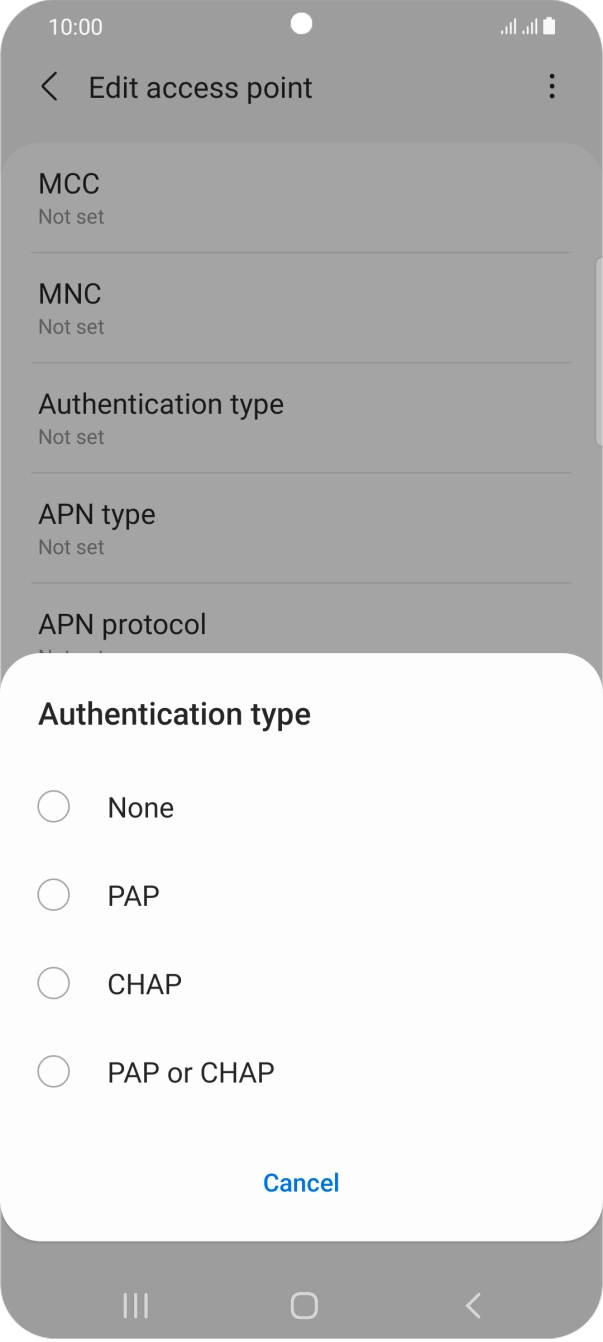Screen dimensions: 603x1342
Task: Open recent apps from the navigation bar
Action: [135, 1304]
